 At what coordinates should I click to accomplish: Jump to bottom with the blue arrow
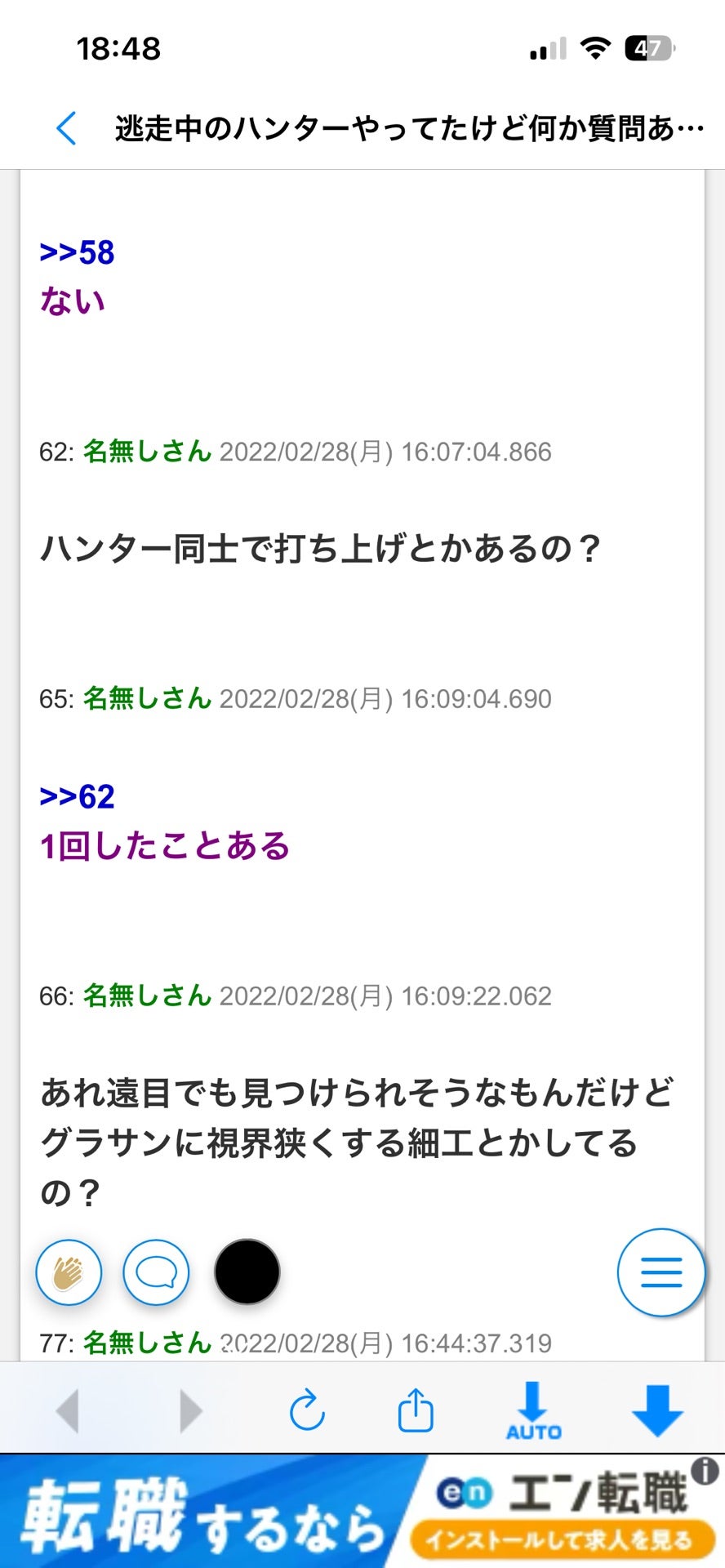tap(657, 1410)
